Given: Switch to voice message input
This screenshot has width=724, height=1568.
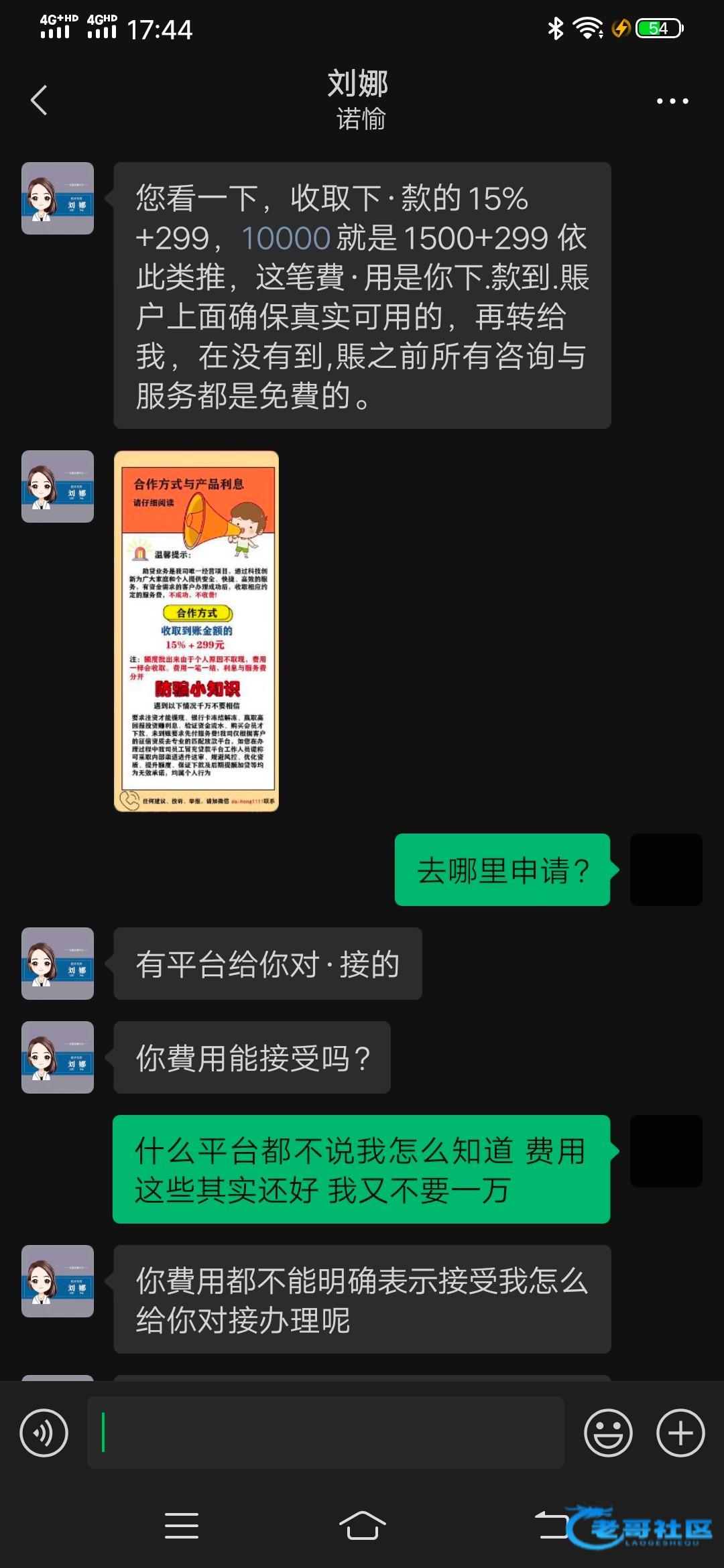Looking at the screenshot, I should 44,1433.
